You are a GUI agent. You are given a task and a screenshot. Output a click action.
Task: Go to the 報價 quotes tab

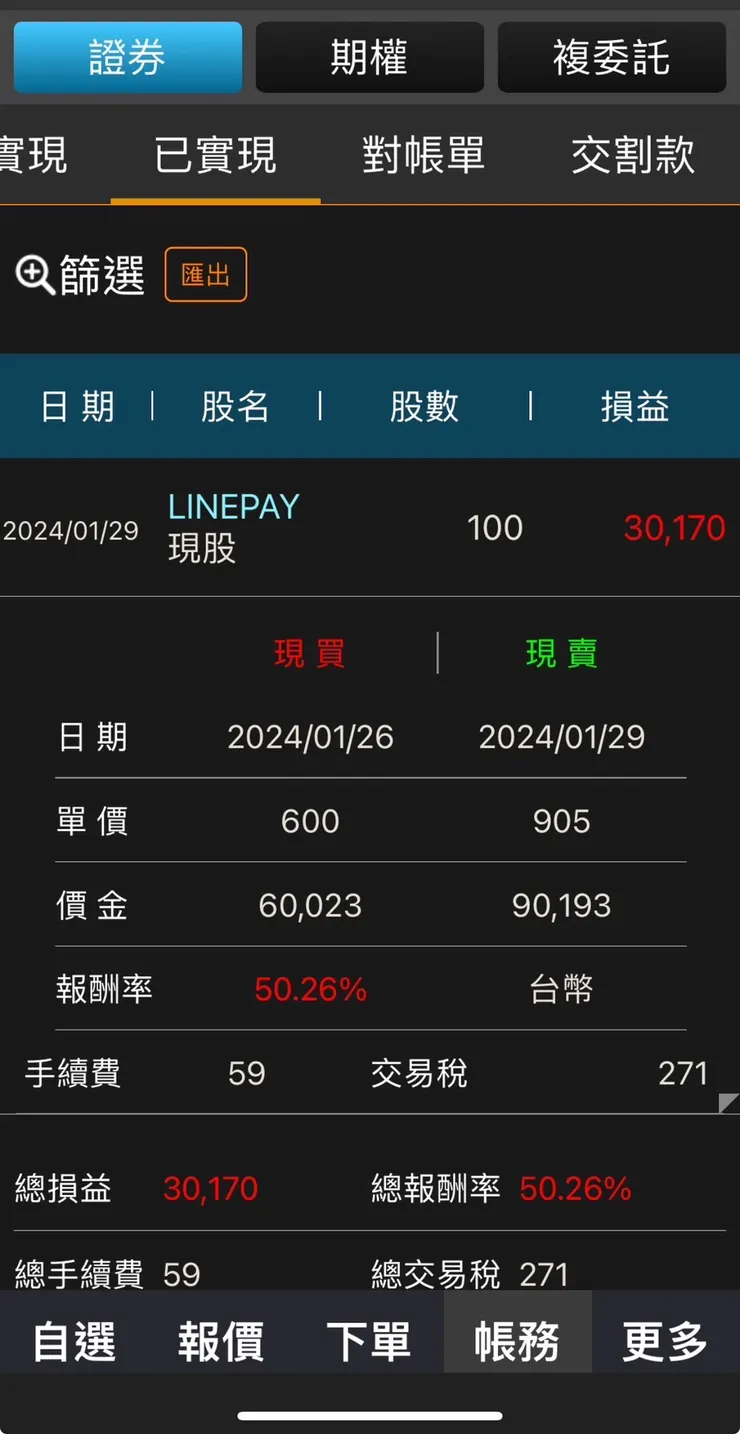tap(221, 1340)
